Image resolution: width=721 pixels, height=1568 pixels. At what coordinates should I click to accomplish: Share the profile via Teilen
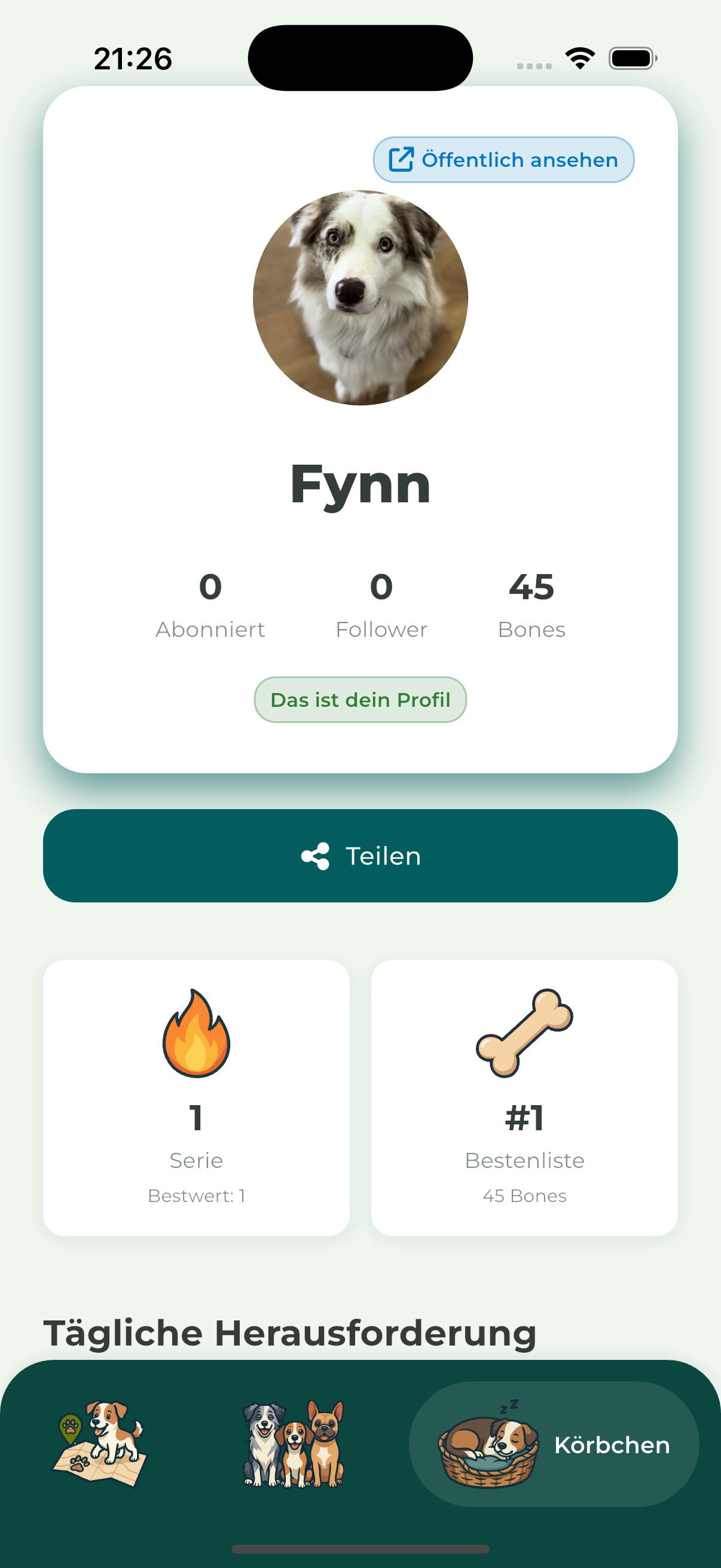pyautogui.click(x=360, y=855)
